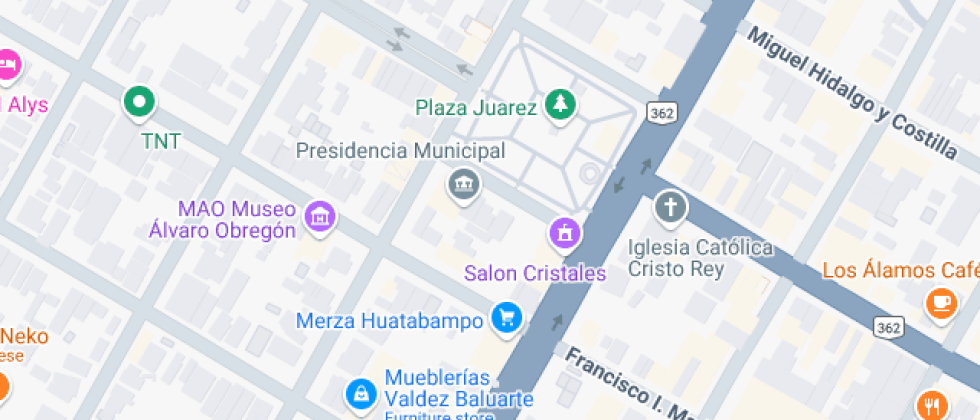This screenshot has width=980, height=420.
Task: Select the Presidencia Municipal pin
Action: point(463,184)
